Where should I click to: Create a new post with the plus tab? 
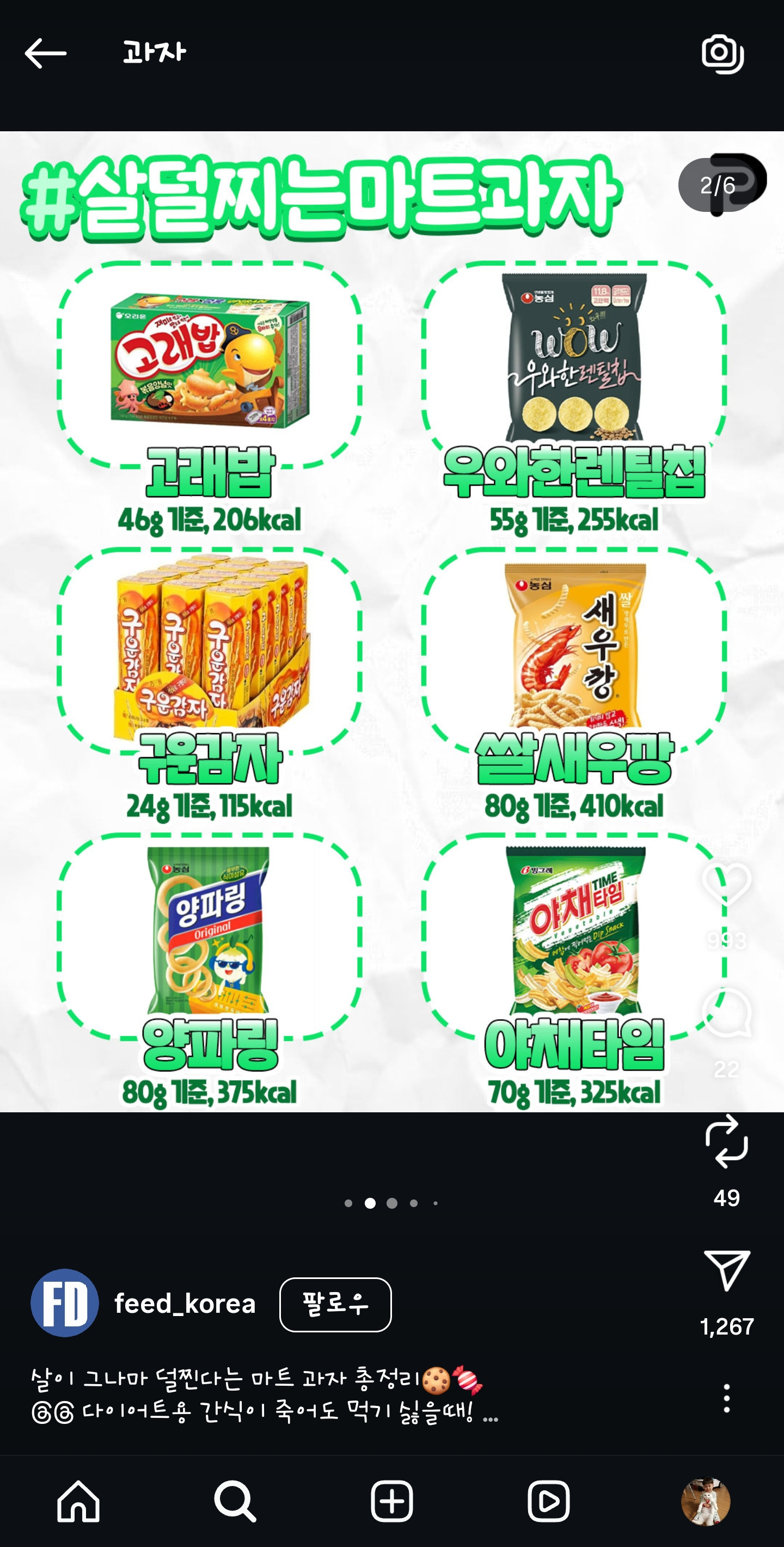[392, 1501]
